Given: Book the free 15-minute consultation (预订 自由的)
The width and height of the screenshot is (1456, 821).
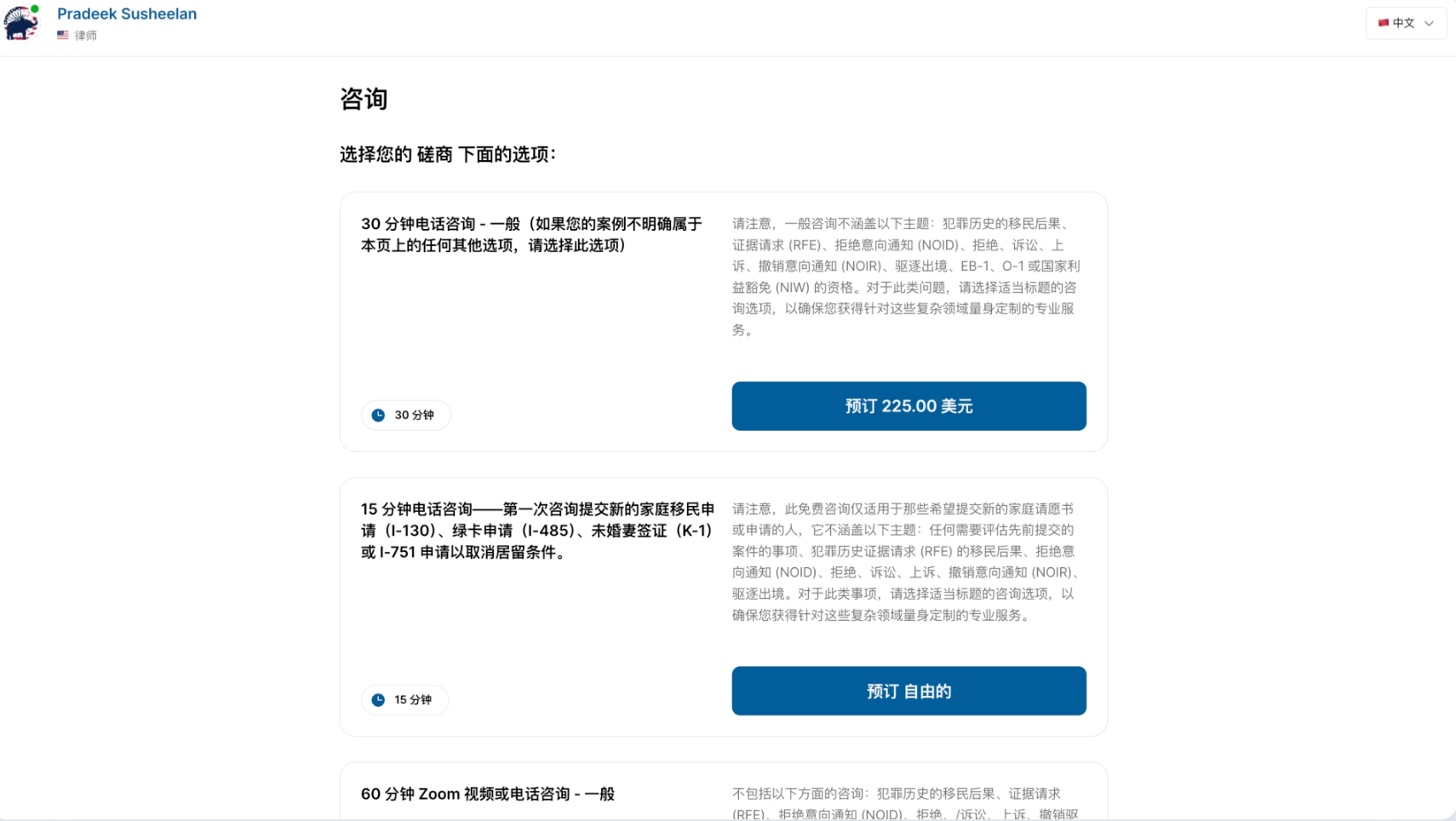Looking at the screenshot, I should [909, 691].
